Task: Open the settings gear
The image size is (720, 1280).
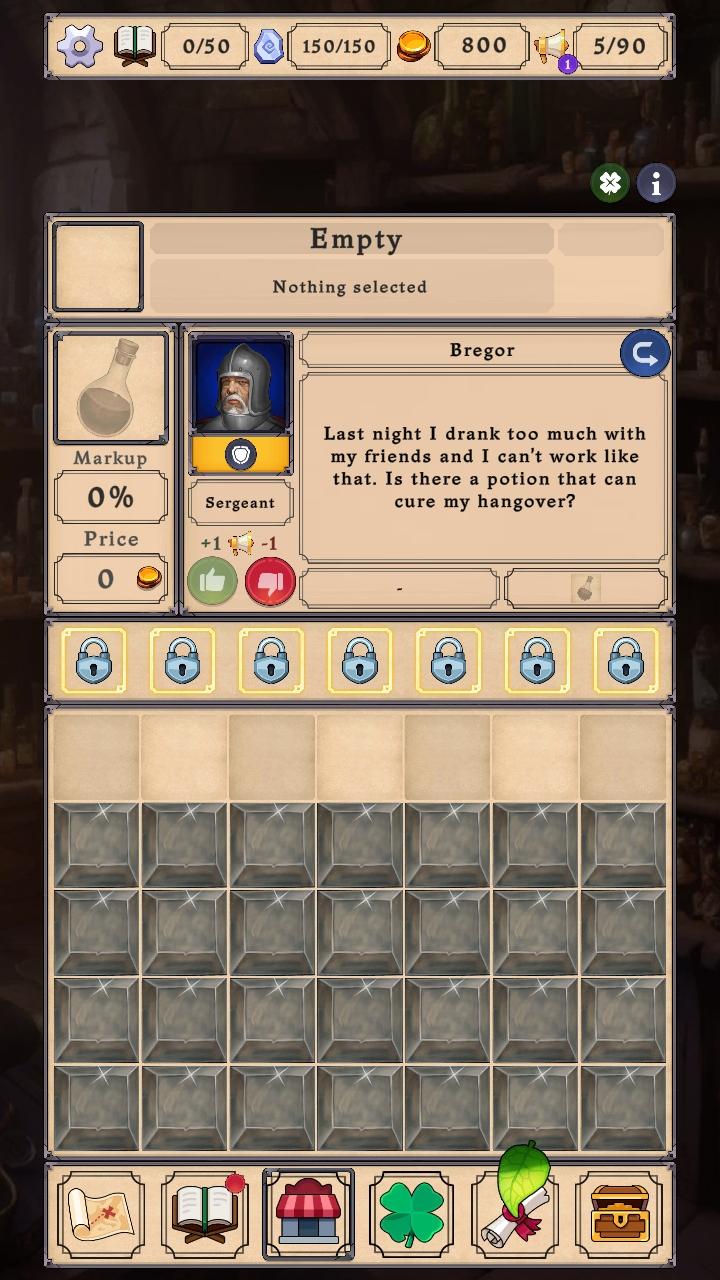Action: point(79,46)
